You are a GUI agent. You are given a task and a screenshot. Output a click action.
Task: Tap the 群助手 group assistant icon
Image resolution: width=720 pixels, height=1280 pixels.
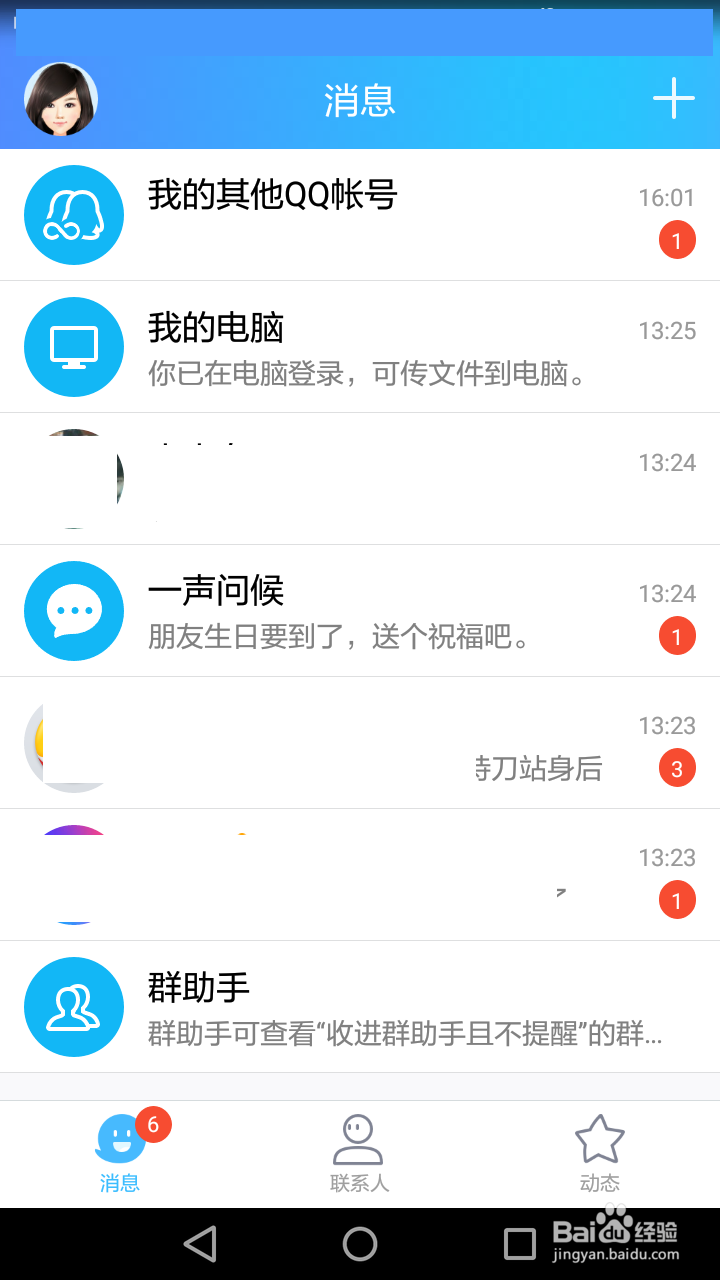[73, 1006]
